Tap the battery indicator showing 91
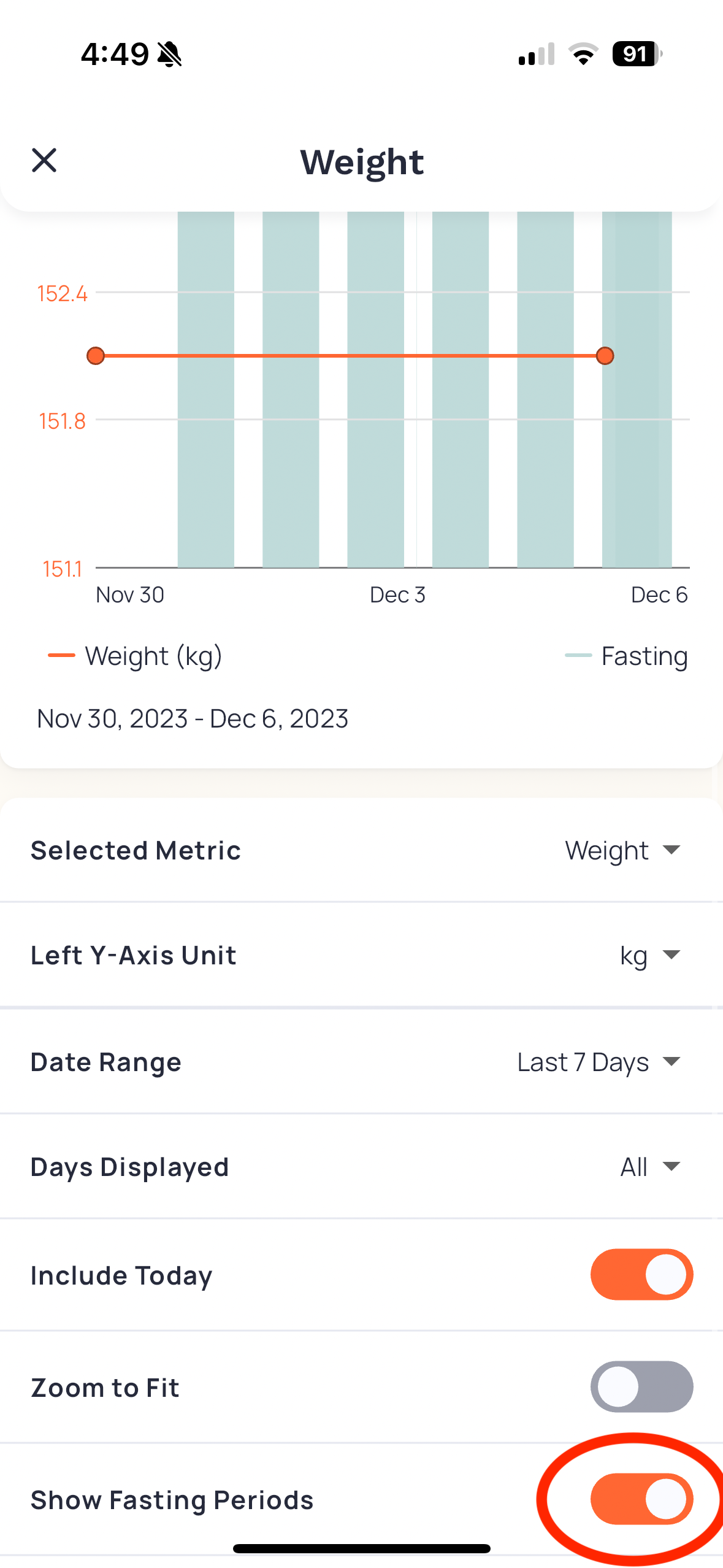 pos(634,54)
